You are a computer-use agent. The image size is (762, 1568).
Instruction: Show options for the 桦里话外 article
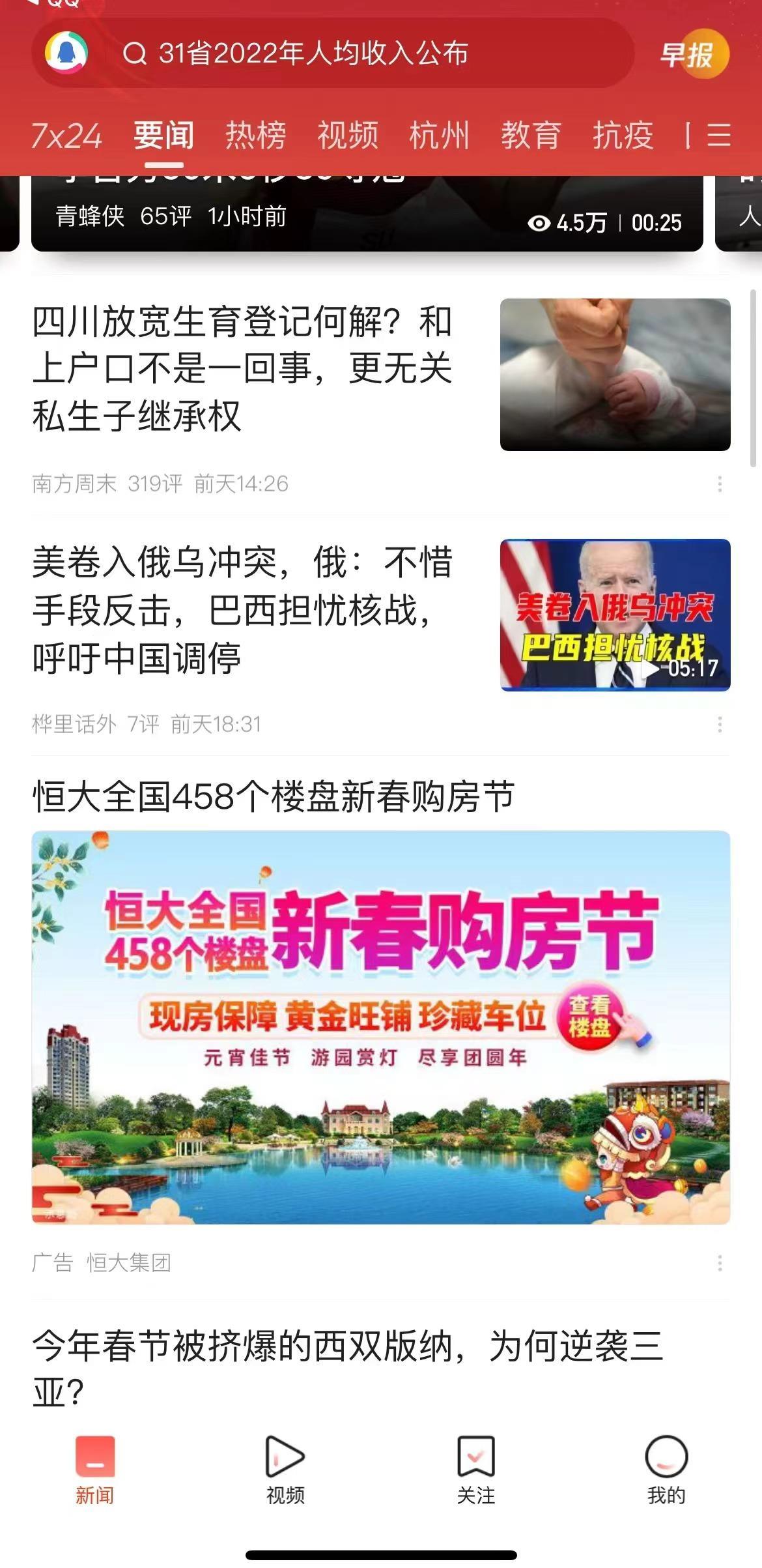point(720,724)
